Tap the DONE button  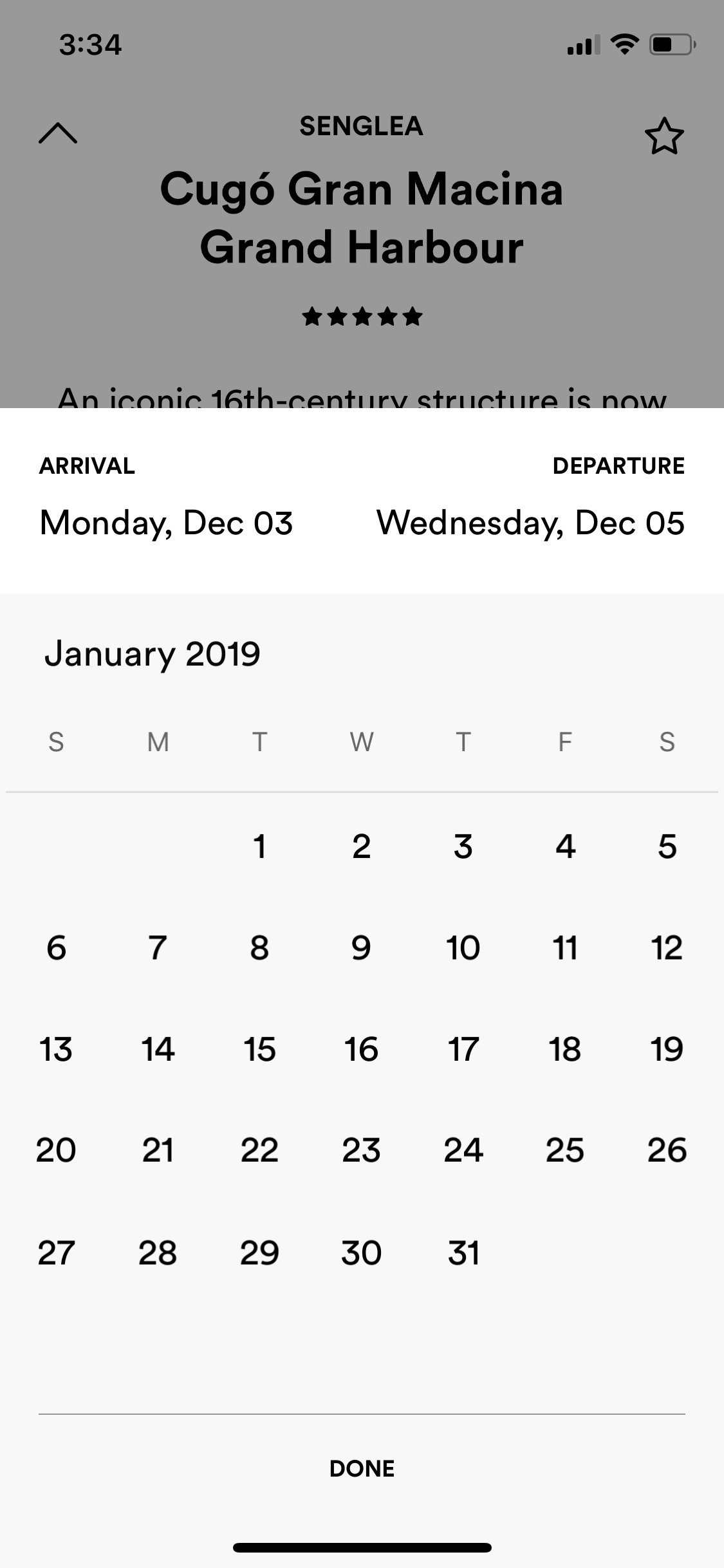click(362, 1468)
